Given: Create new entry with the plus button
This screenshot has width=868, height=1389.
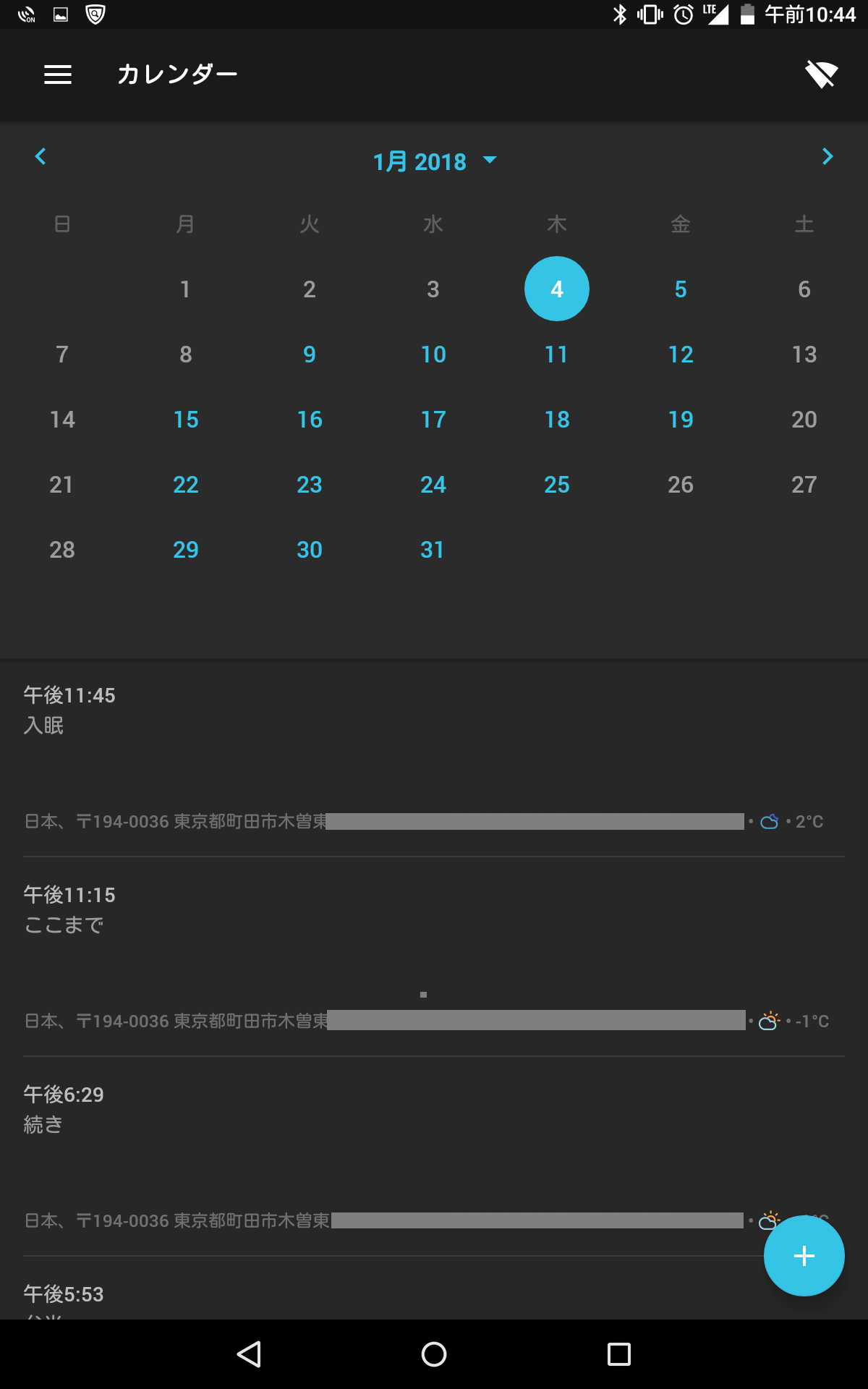Looking at the screenshot, I should point(804,1257).
